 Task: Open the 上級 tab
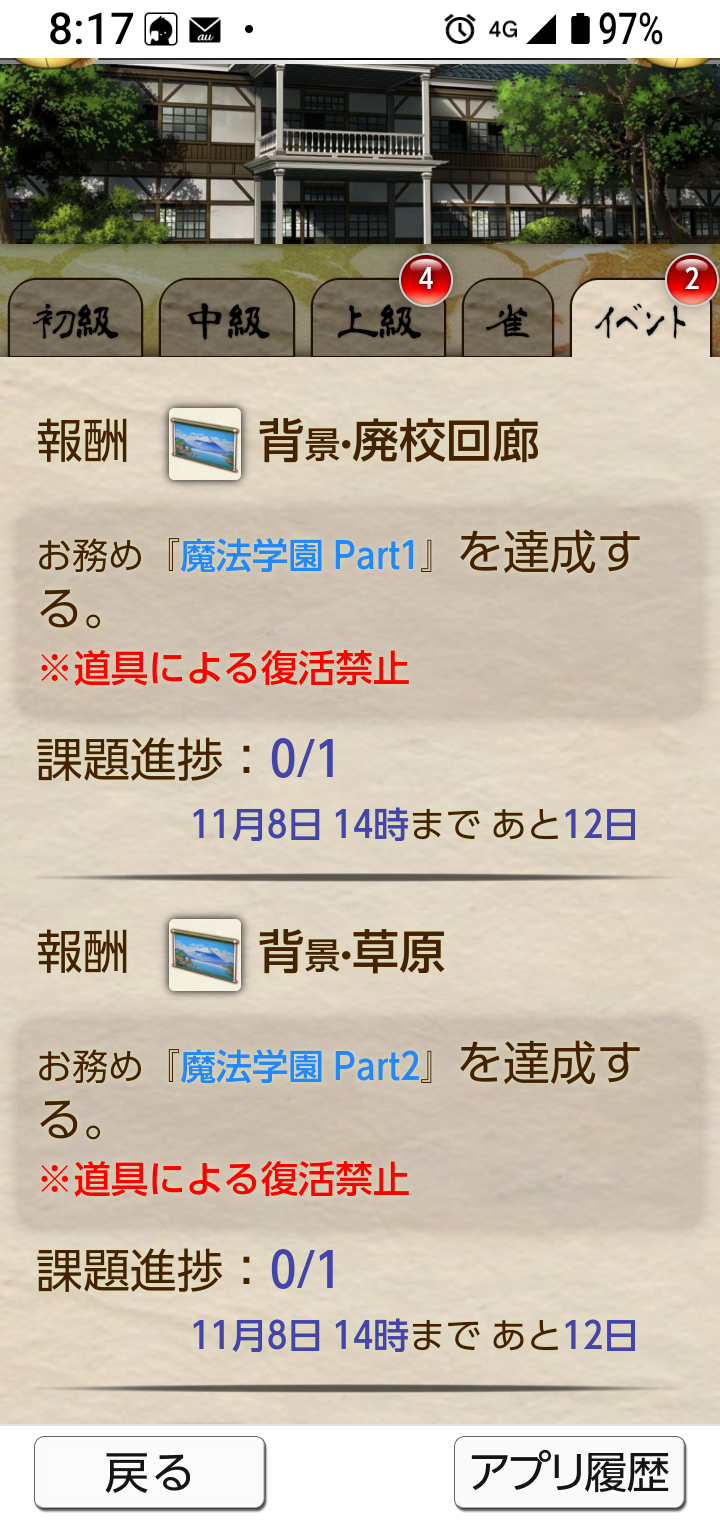[378, 322]
